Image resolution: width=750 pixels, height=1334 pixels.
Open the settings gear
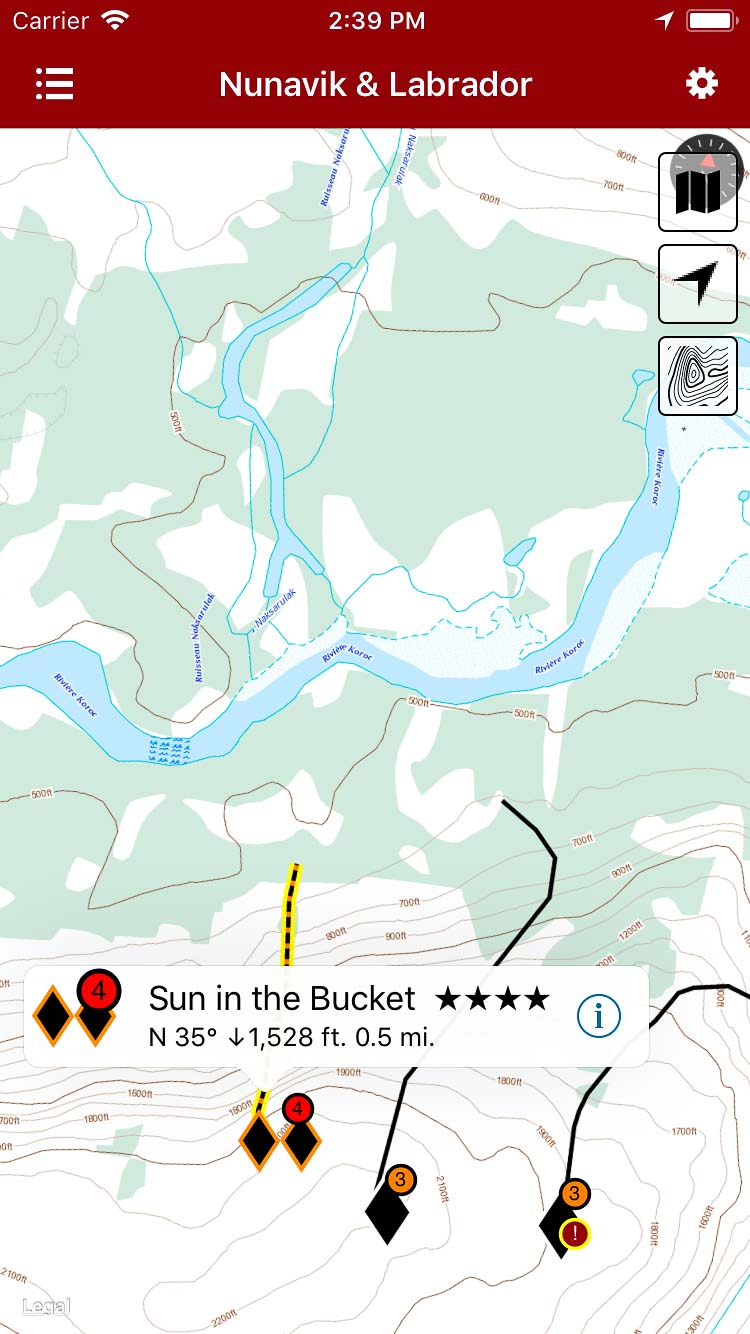[702, 84]
